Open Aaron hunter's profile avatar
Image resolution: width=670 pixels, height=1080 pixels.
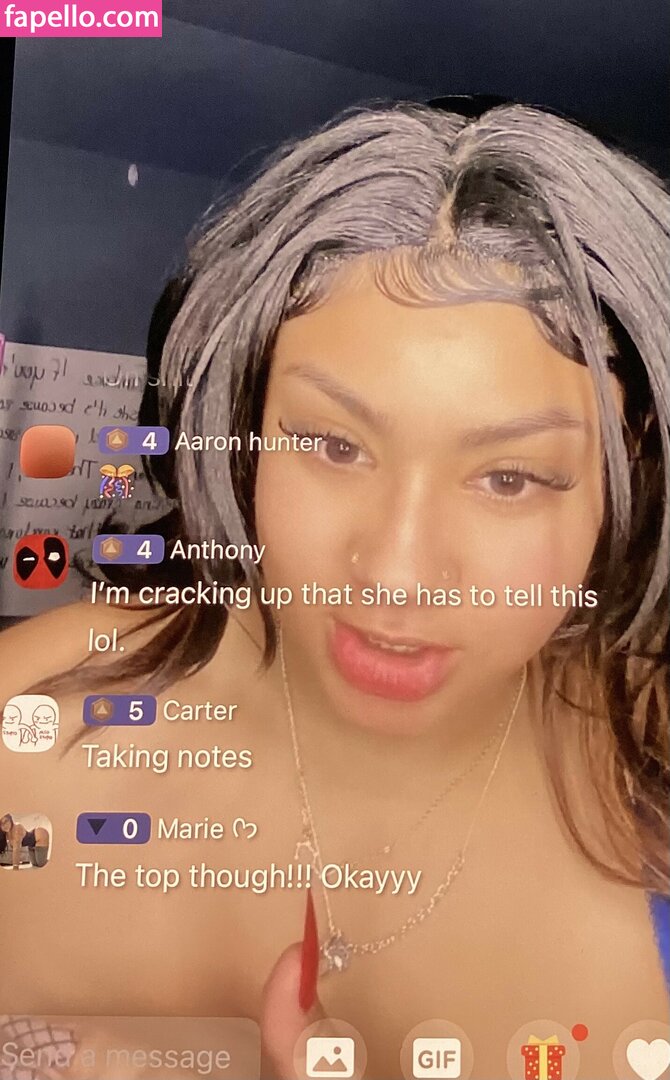point(47,451)
